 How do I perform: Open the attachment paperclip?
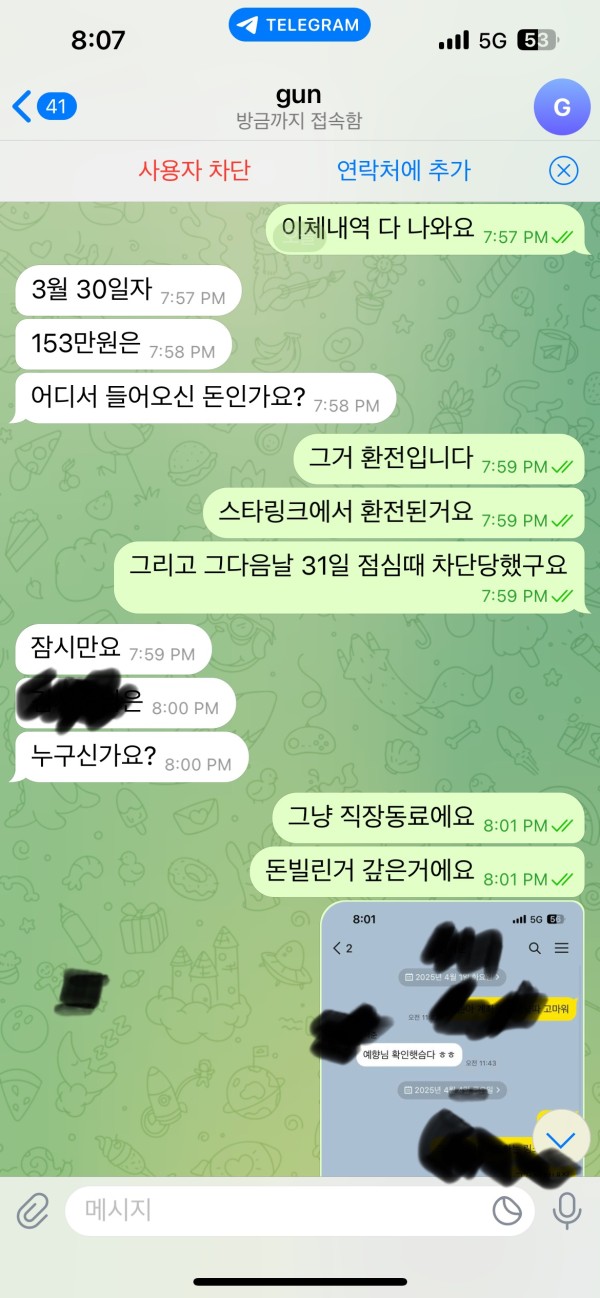[x=34, y=1211]
